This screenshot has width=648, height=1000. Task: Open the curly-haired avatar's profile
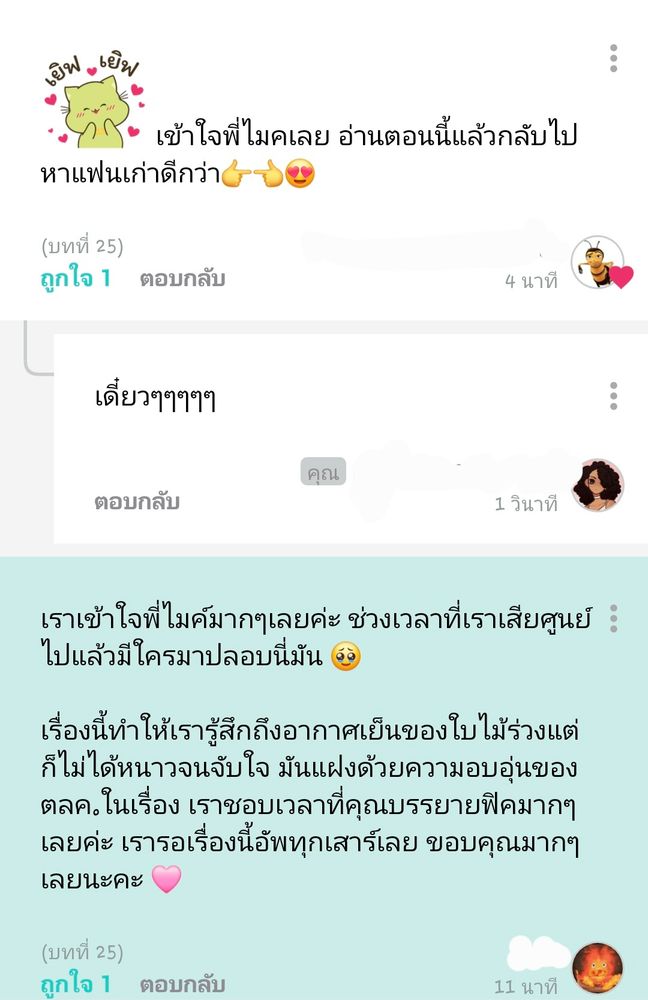(x=597, y=486)
